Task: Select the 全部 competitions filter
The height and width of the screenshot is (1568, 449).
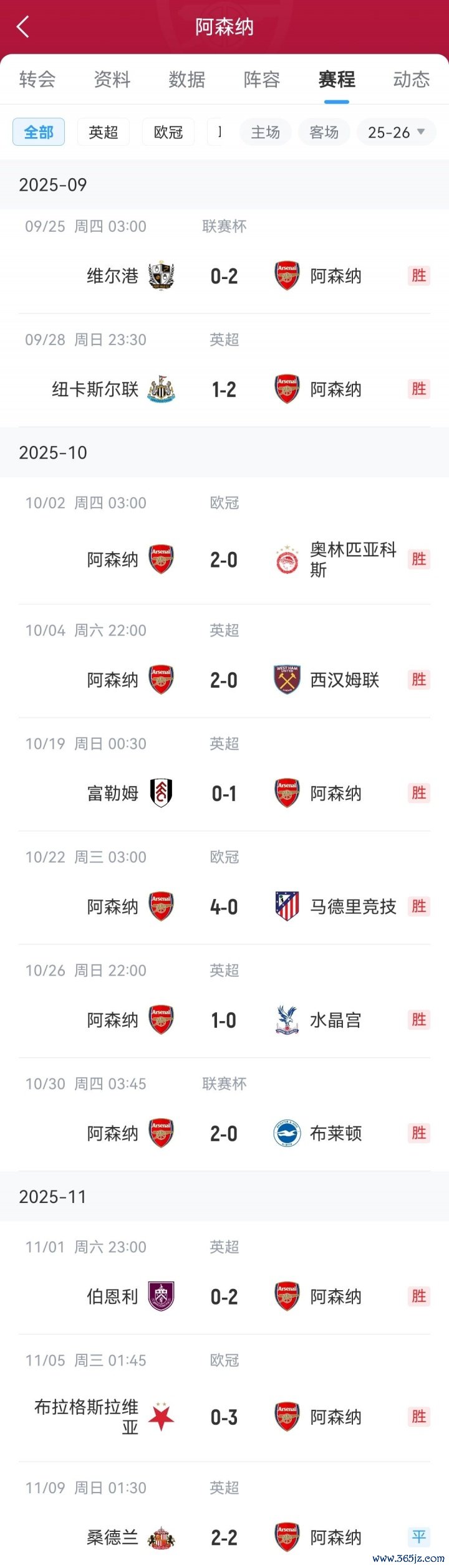Action: pyautogui.click(x=39, y=133)
